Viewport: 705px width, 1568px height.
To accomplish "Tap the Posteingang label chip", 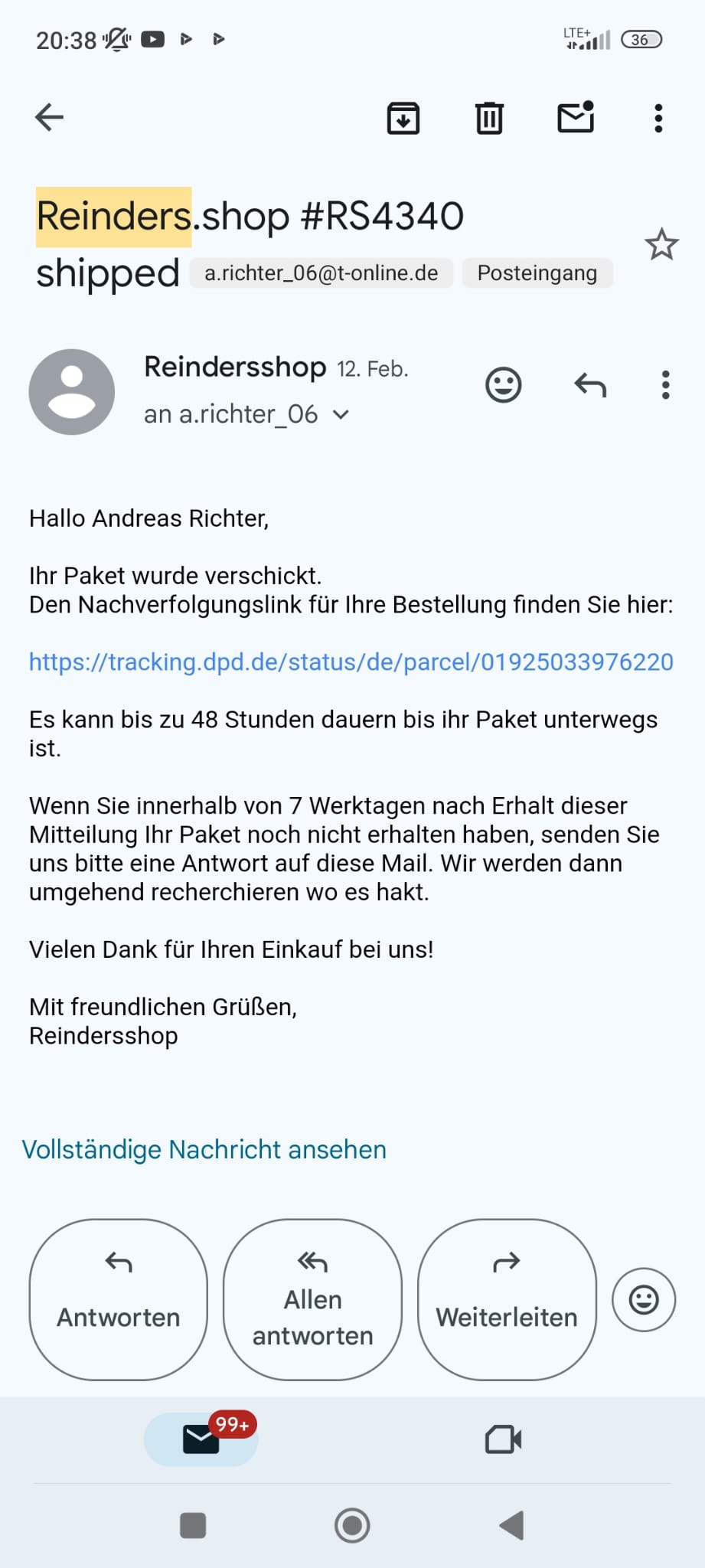I will pyautogui.click(x=537, y=273).
